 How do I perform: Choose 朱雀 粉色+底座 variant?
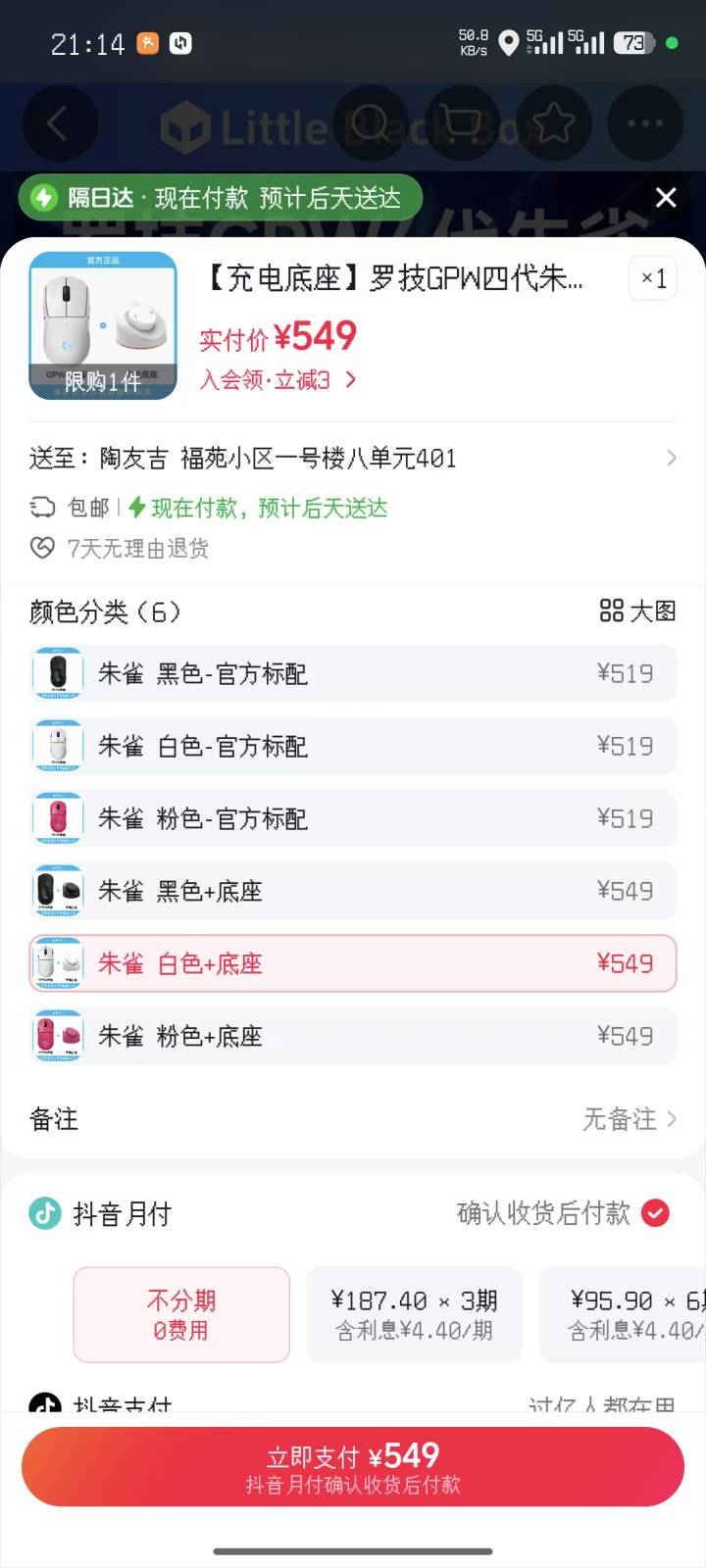click(x=353, y=1036)
